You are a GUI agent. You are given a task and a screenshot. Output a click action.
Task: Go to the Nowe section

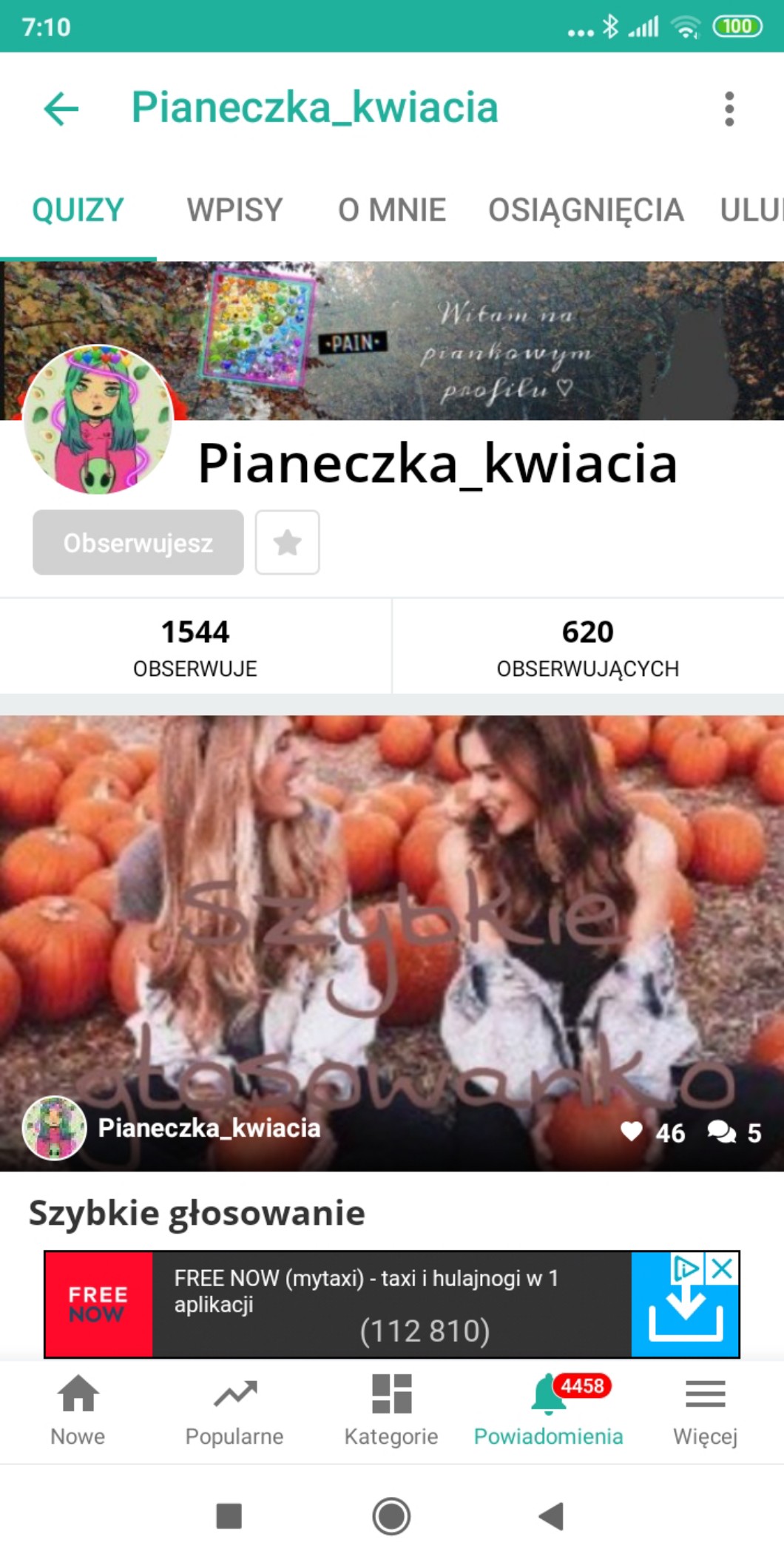tap(78, 1410)
